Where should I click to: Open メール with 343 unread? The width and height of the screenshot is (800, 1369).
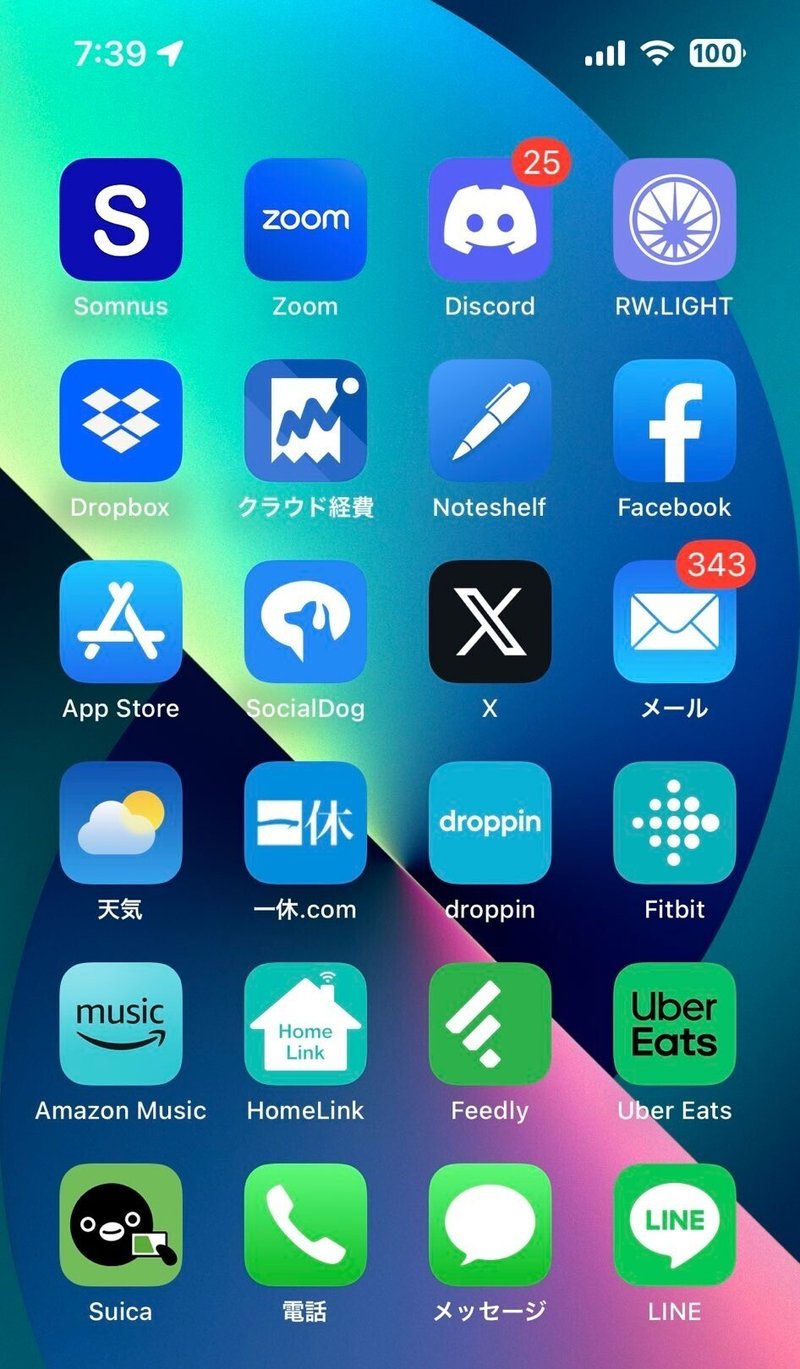pos(674,622)
